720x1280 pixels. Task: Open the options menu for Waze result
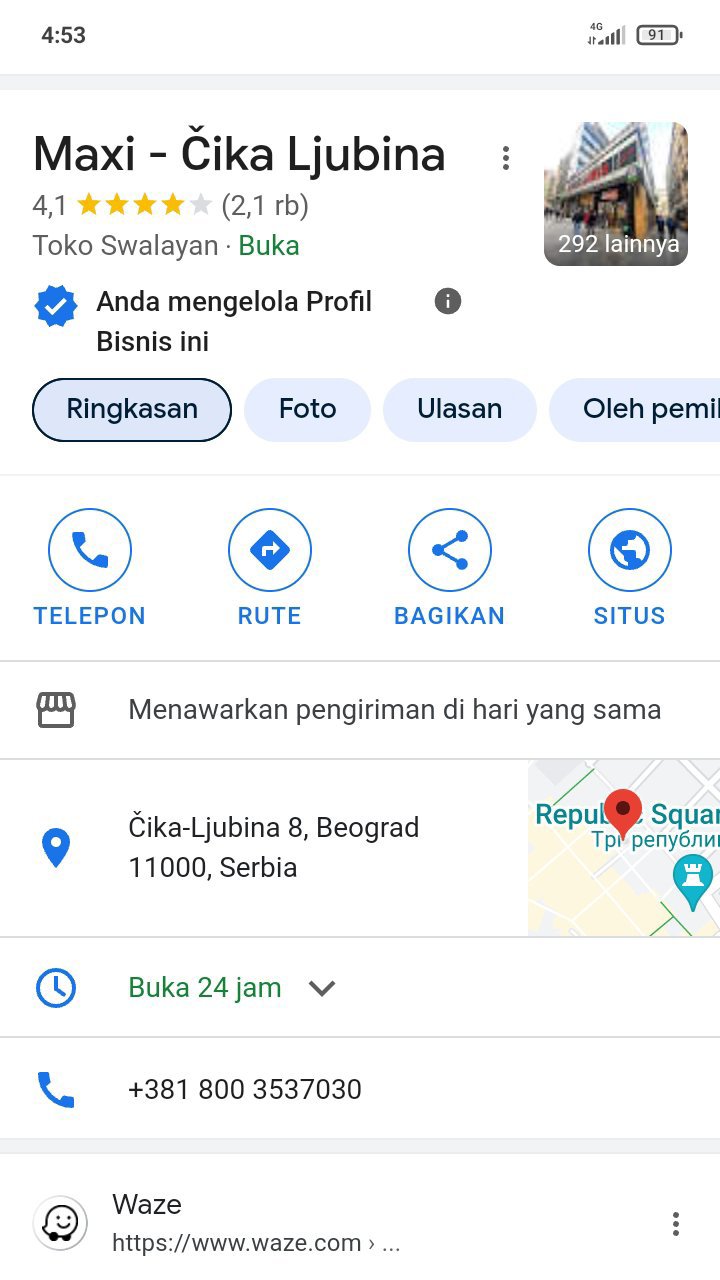tap(676, 1223)
